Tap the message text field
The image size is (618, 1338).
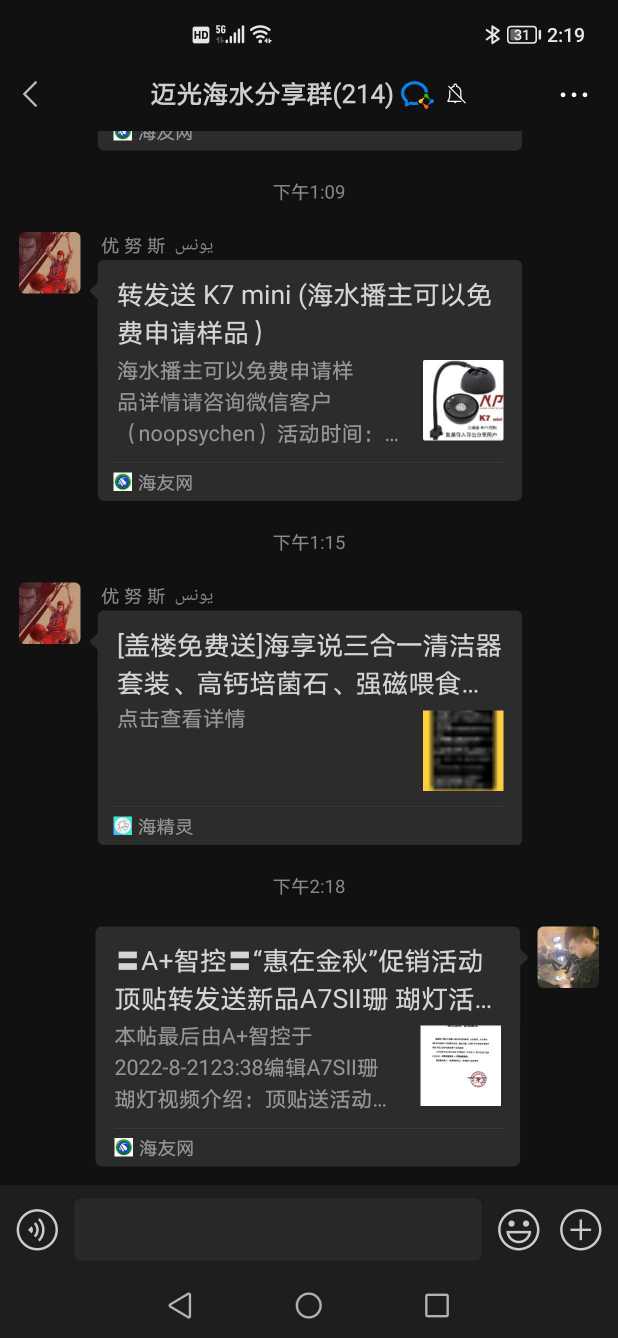click(x=277, y=1229)
